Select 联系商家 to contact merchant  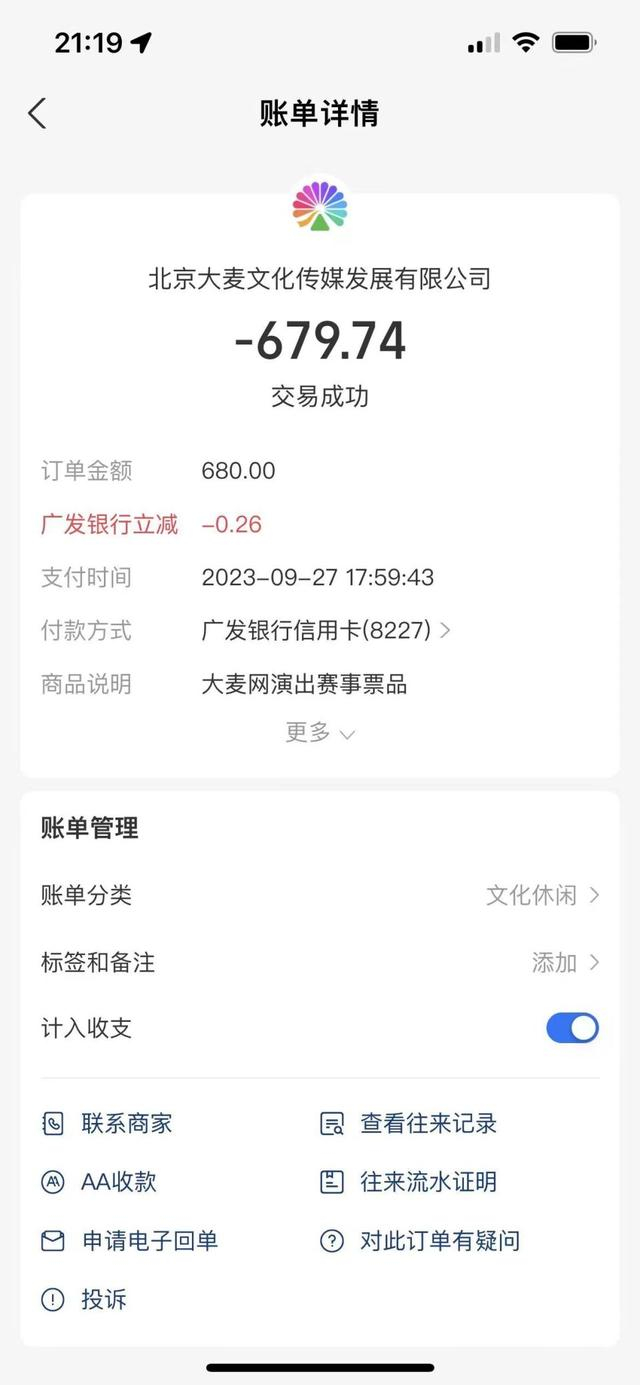click(108, 1123)
